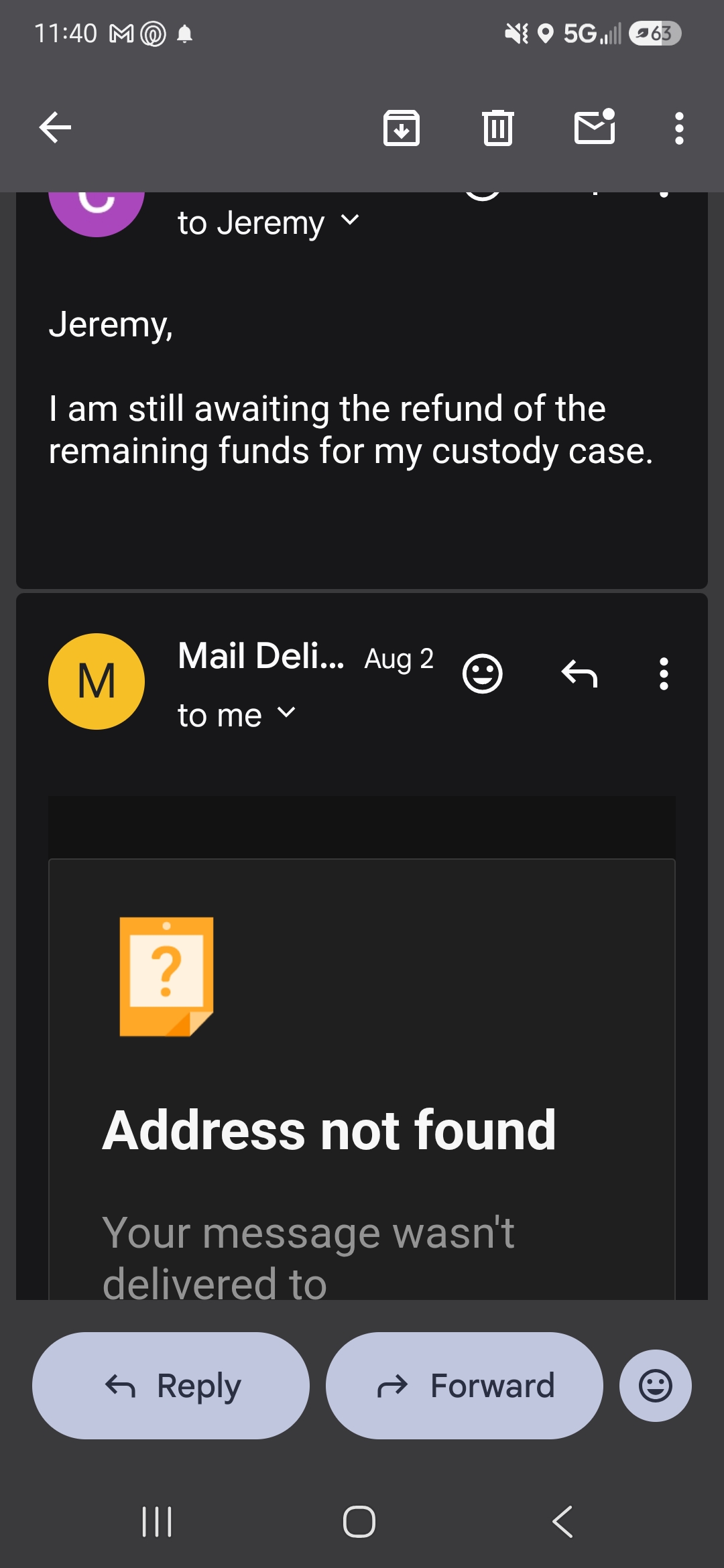Open the Mail Delivery sender avatar
Image resolution: width=724 pixels, height=1568 pixels.
(97, 681)
